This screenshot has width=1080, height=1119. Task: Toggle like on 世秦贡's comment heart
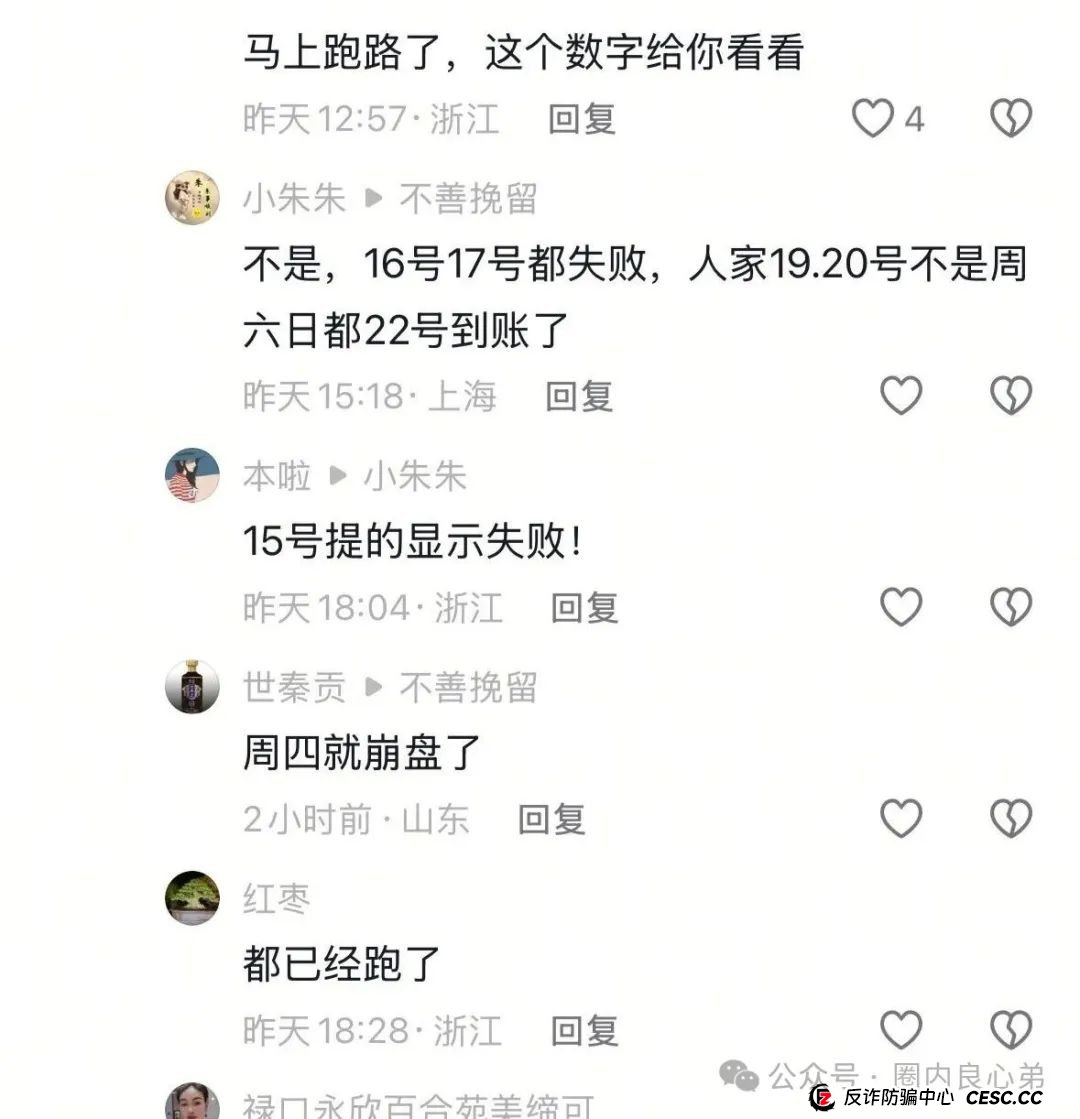(x=901, y=817)
